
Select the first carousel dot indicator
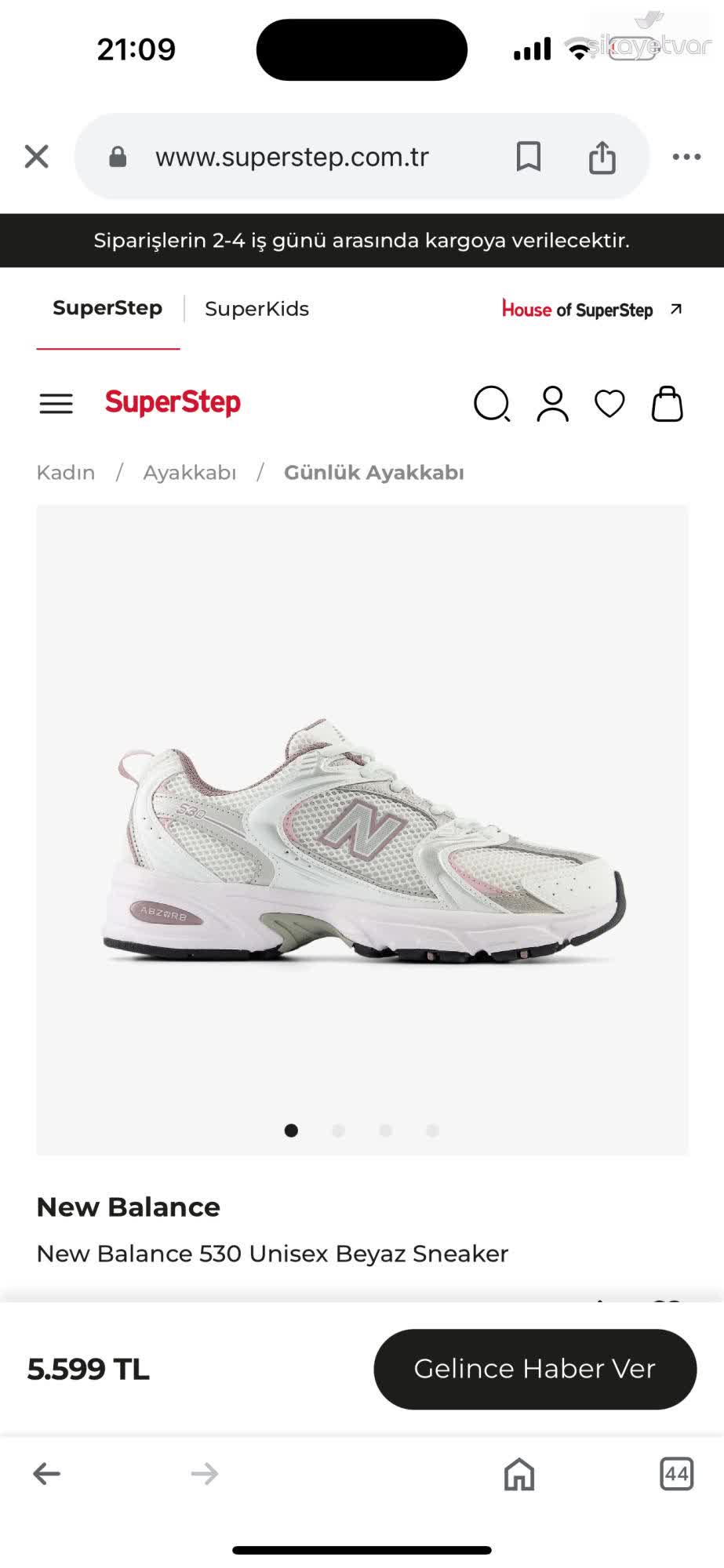(x=292, y=1131)
